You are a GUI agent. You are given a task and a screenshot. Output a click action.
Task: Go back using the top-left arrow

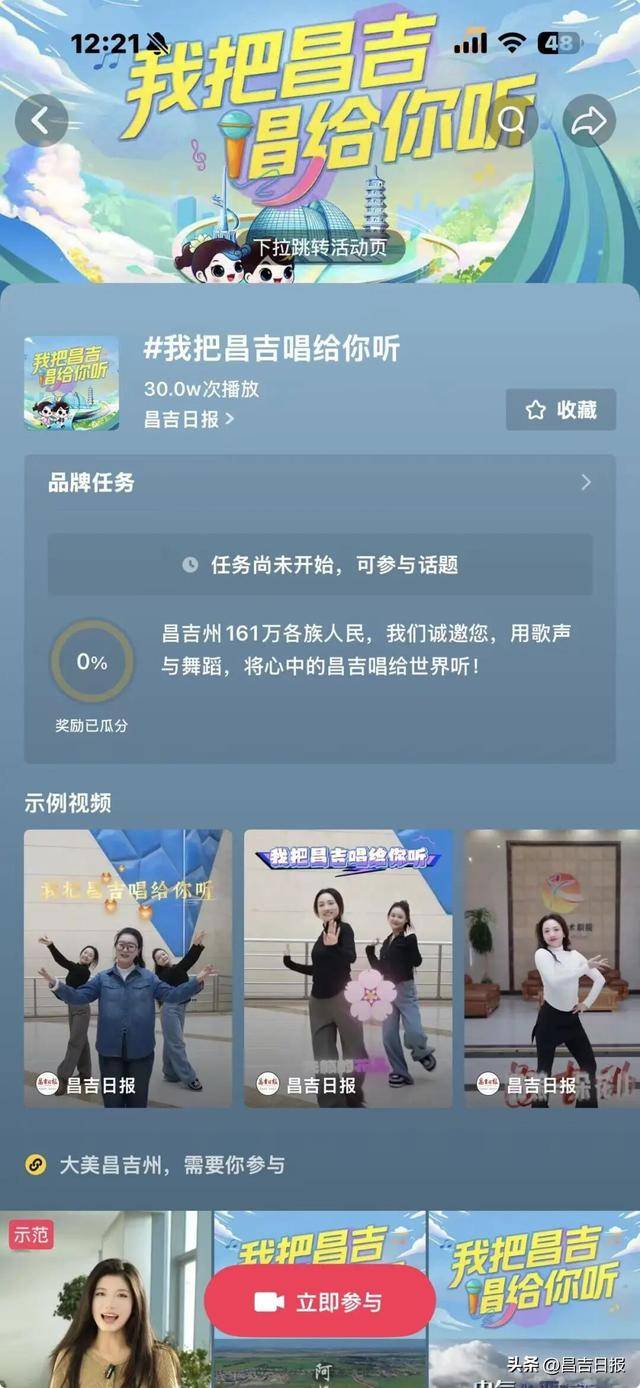pyautogui.click(x=41, y=122)
